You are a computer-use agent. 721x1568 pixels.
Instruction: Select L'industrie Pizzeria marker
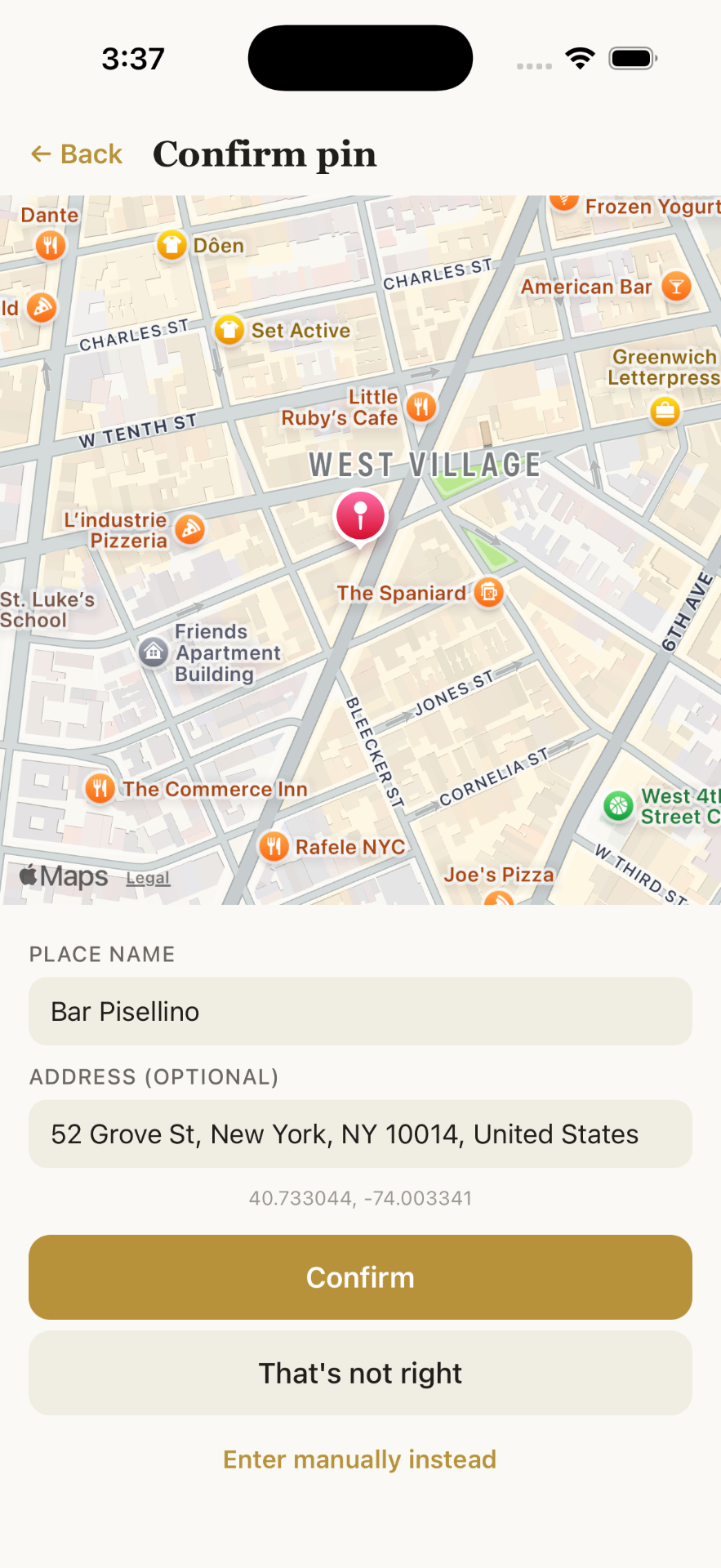click(190, 529)
